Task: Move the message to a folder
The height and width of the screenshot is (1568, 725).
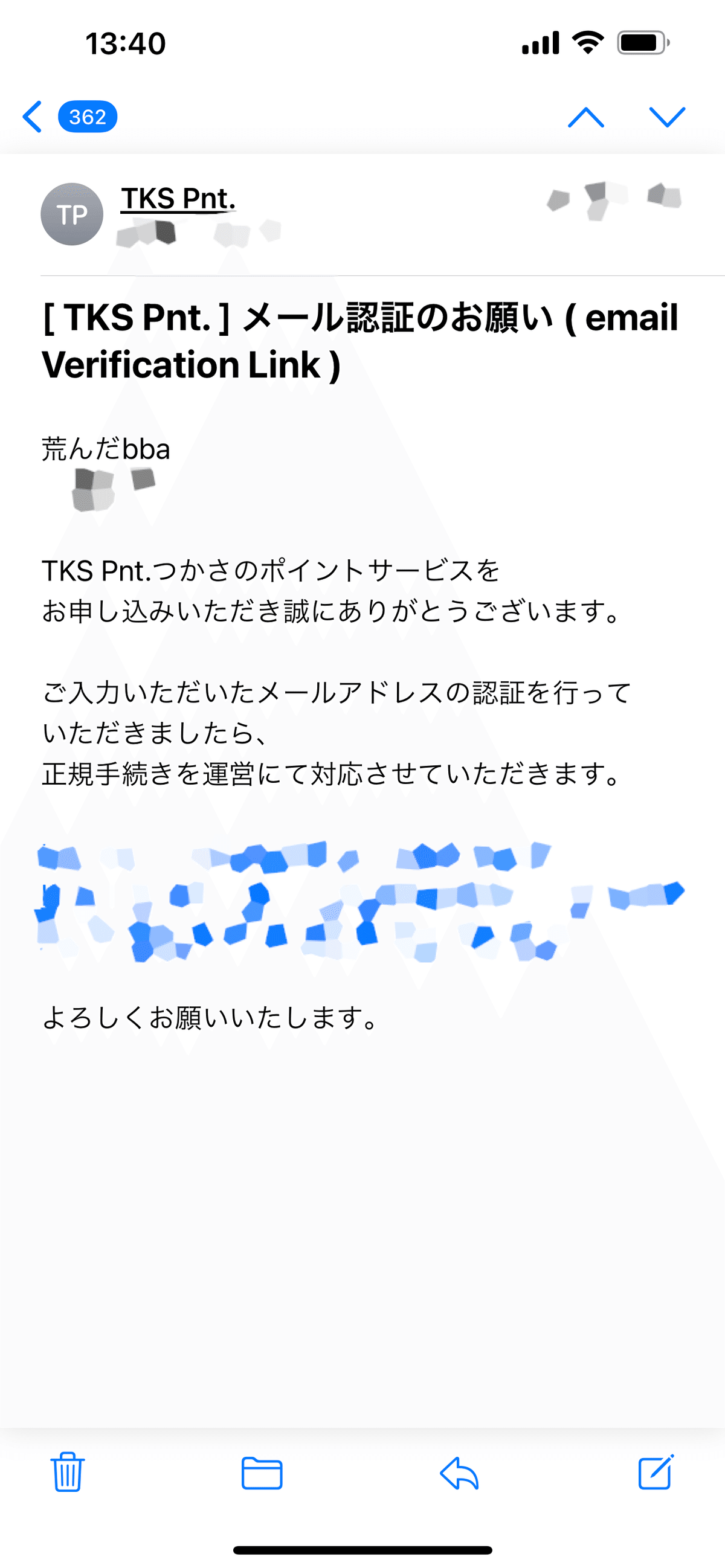Action: click(262, 1473)
